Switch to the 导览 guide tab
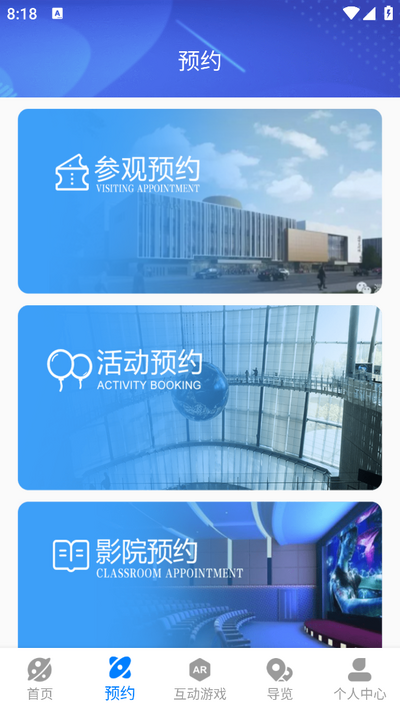400x710 pixels. click(x=280, y=678)
